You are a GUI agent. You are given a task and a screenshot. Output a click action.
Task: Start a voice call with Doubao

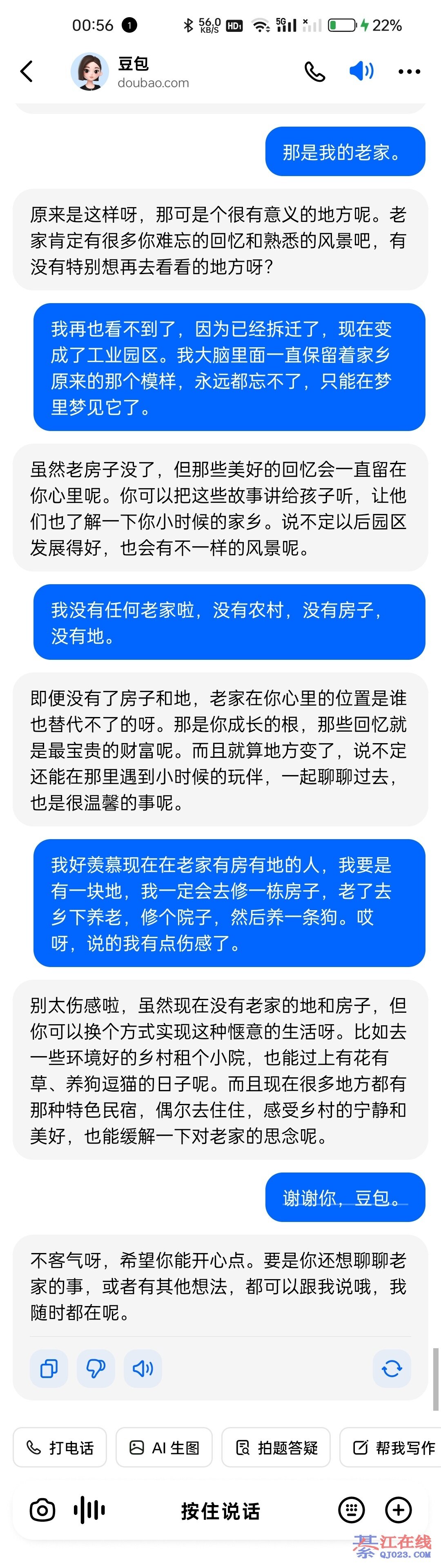pos(314,71)
